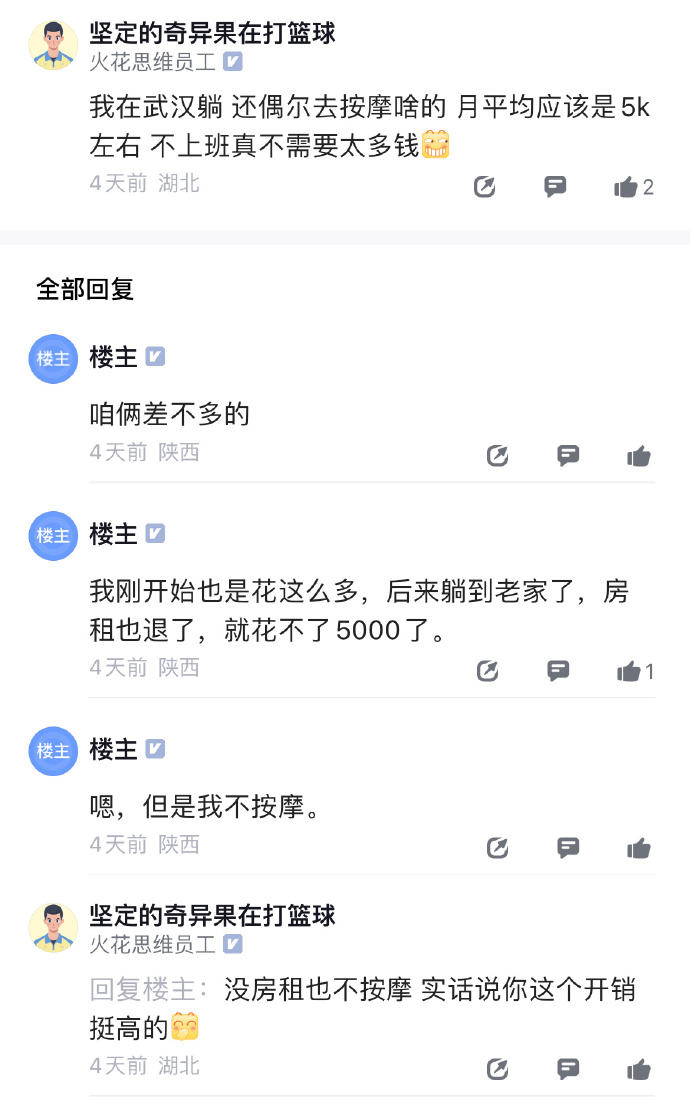The height and width of the screenshot is (1105, 690).
Task: Like the reply 嗯，但是我不按摩
Action: [x=639, y=848]
